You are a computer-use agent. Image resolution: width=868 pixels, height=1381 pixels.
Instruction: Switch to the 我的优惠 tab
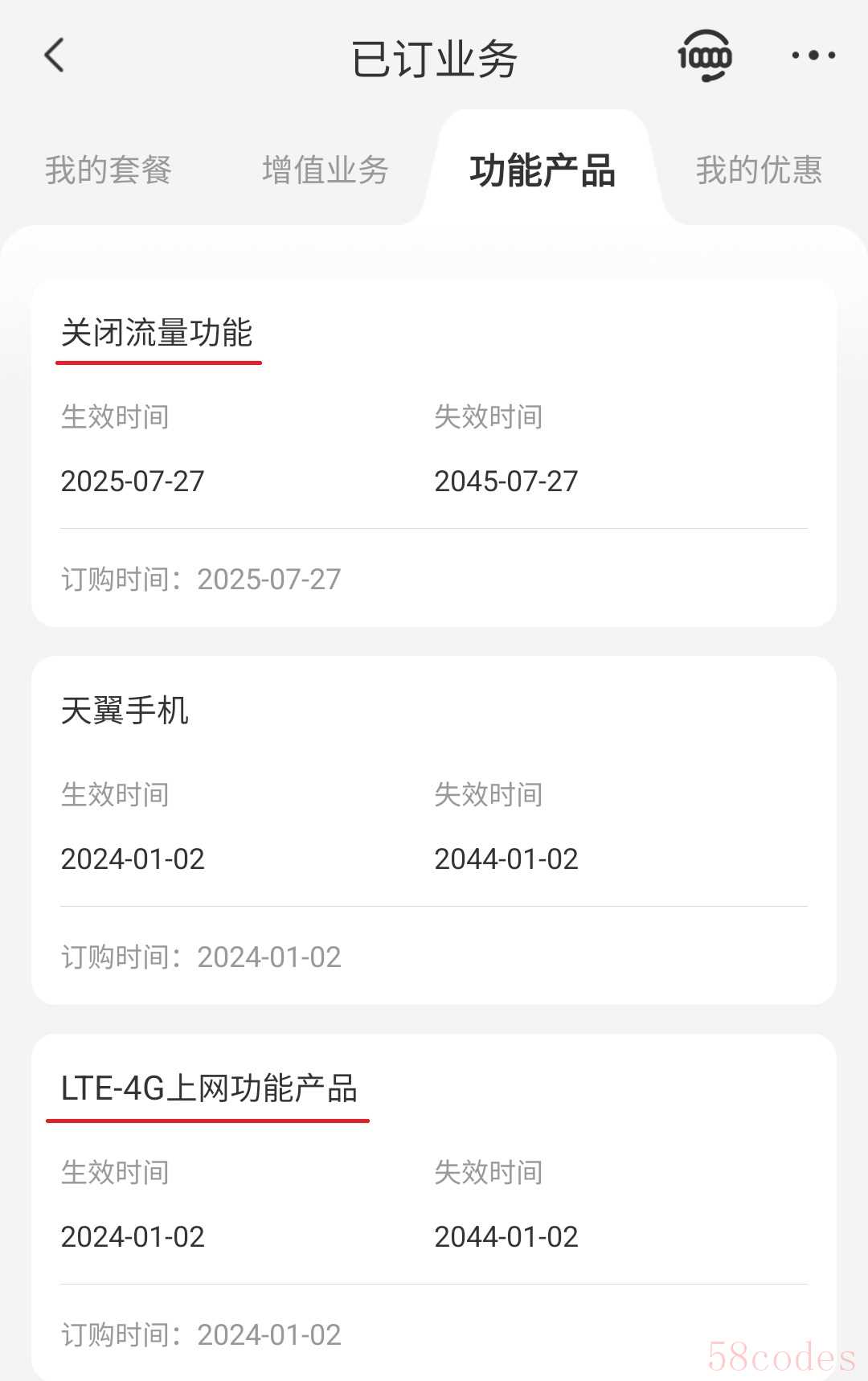(x=759, y=170)
